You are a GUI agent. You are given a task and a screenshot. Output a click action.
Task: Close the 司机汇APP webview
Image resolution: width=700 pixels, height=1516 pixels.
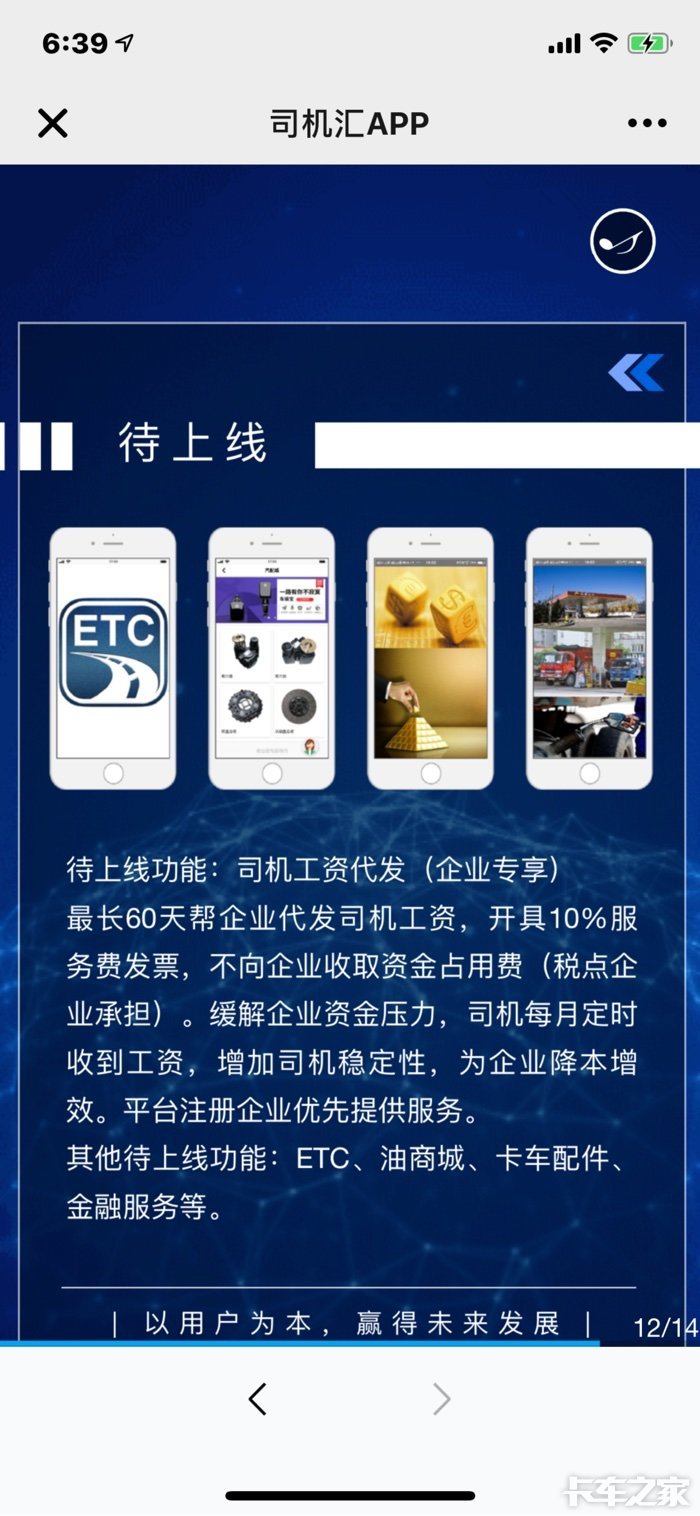pyautogui.click(x=52, y=123)
